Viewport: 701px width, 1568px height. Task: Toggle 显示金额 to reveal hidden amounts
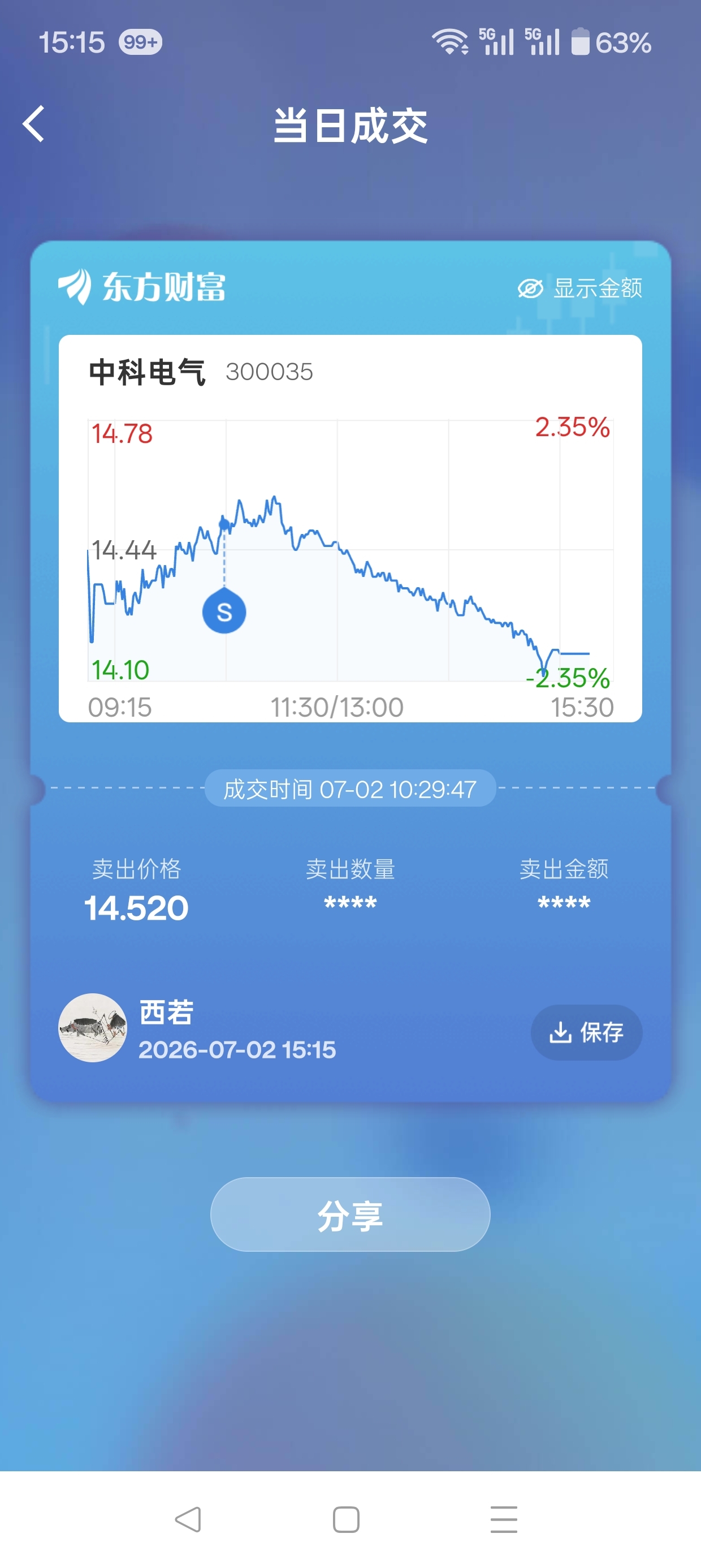point(580,288)
